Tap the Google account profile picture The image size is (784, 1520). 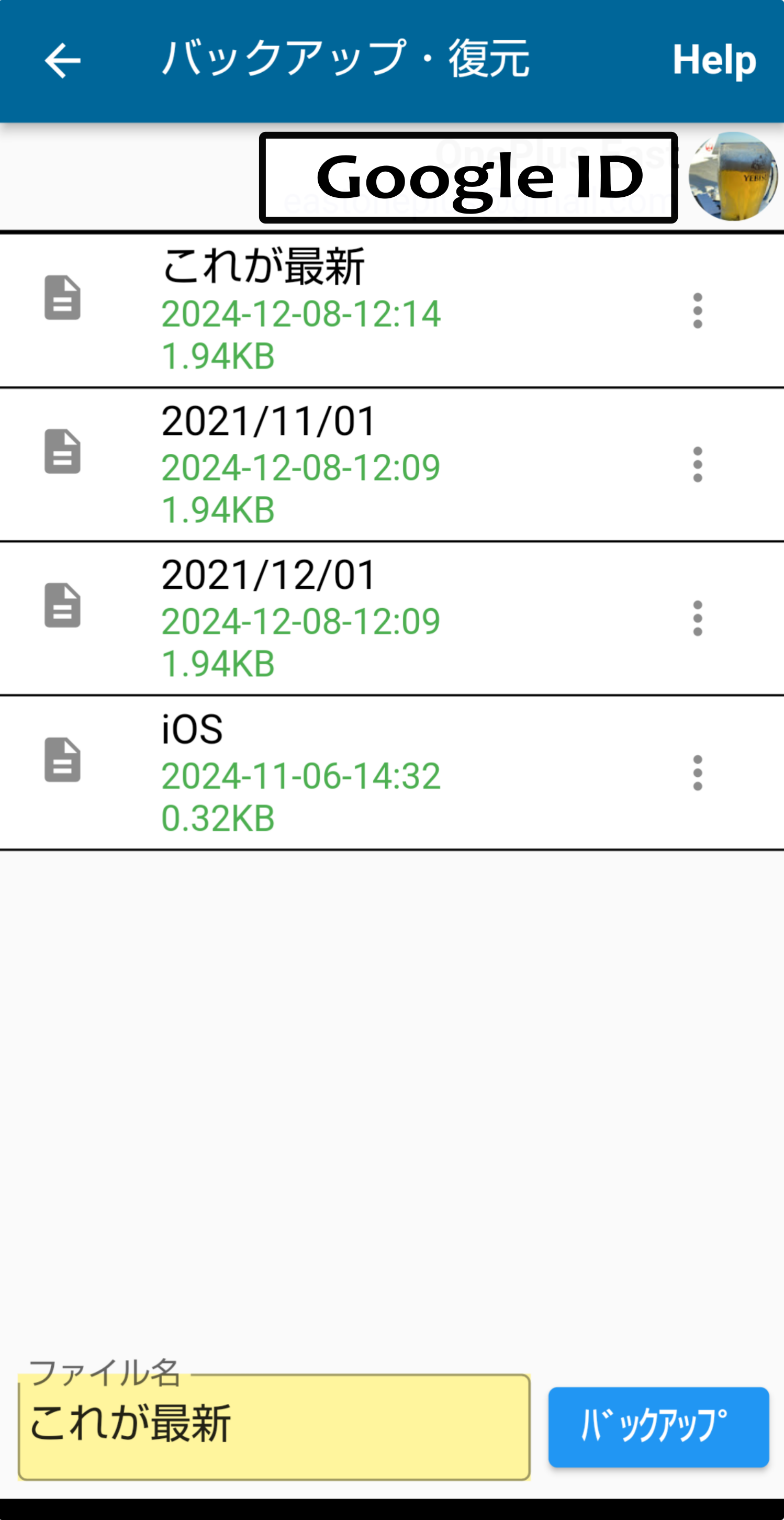pyautogui.click(x=733, y=176)
